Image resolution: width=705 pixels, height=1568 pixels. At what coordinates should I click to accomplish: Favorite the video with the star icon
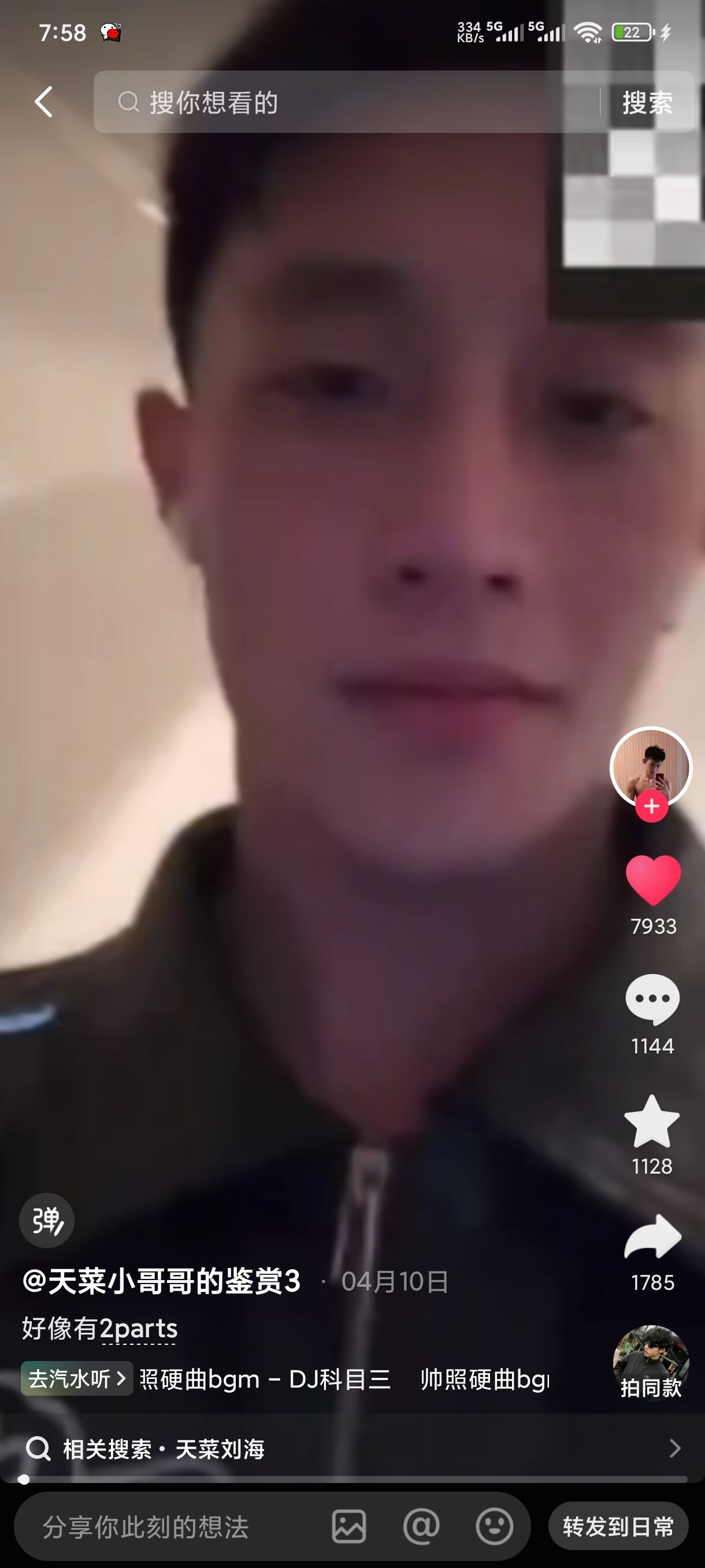pyautogui.click(x=651, y=1122)
